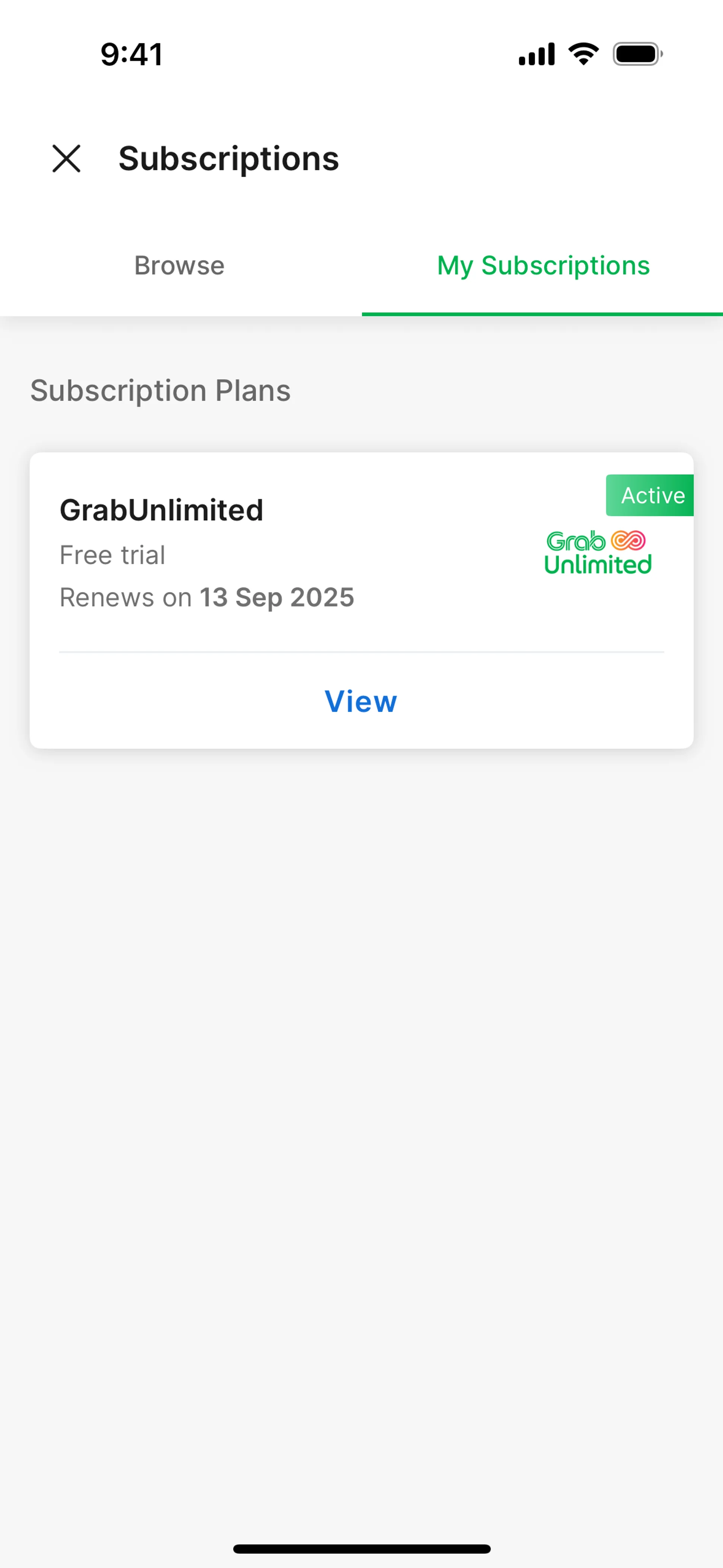Tap View on the GrabUnlimited plan
This screenshot has height=1568, width=723.
click(x=361, y=701)
